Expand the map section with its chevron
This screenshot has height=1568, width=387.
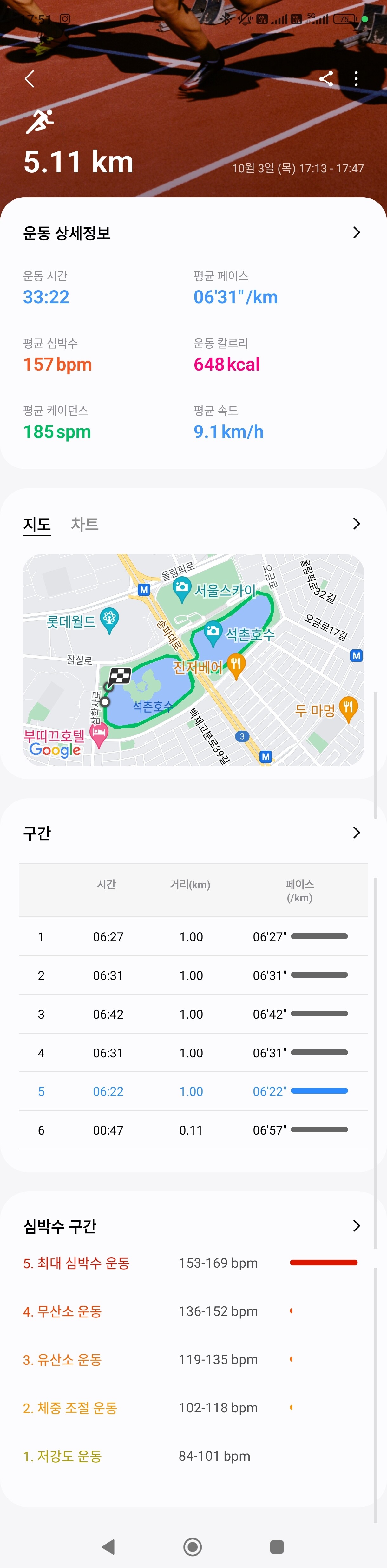(x=357, y=524)
